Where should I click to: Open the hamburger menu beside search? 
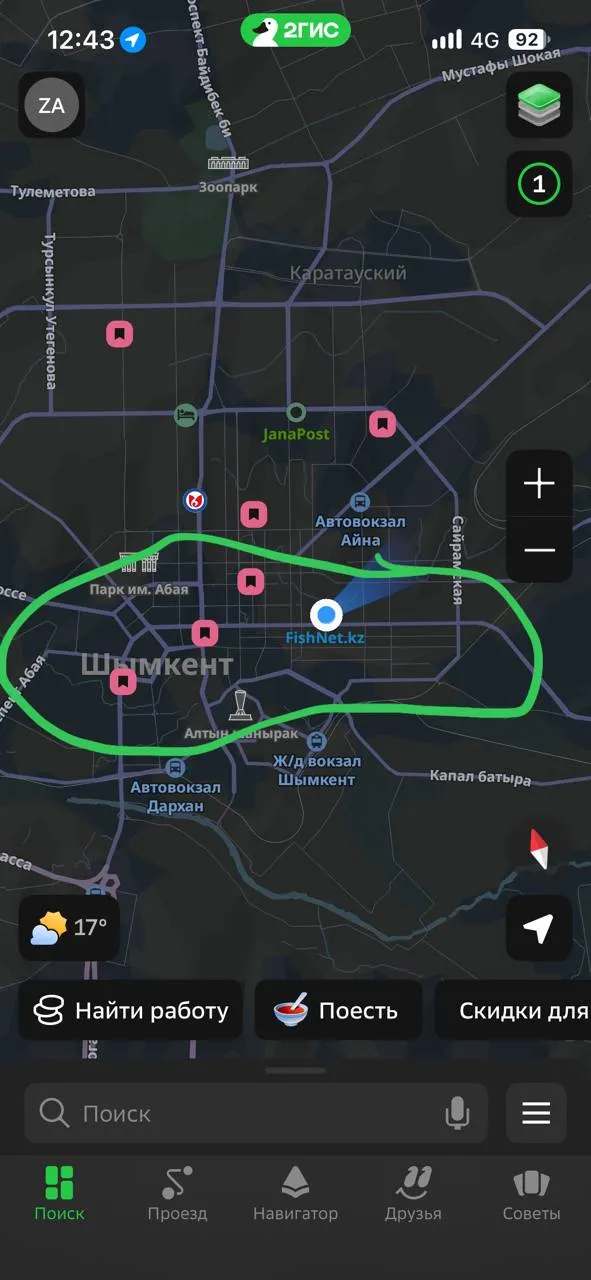[537, 1113]
